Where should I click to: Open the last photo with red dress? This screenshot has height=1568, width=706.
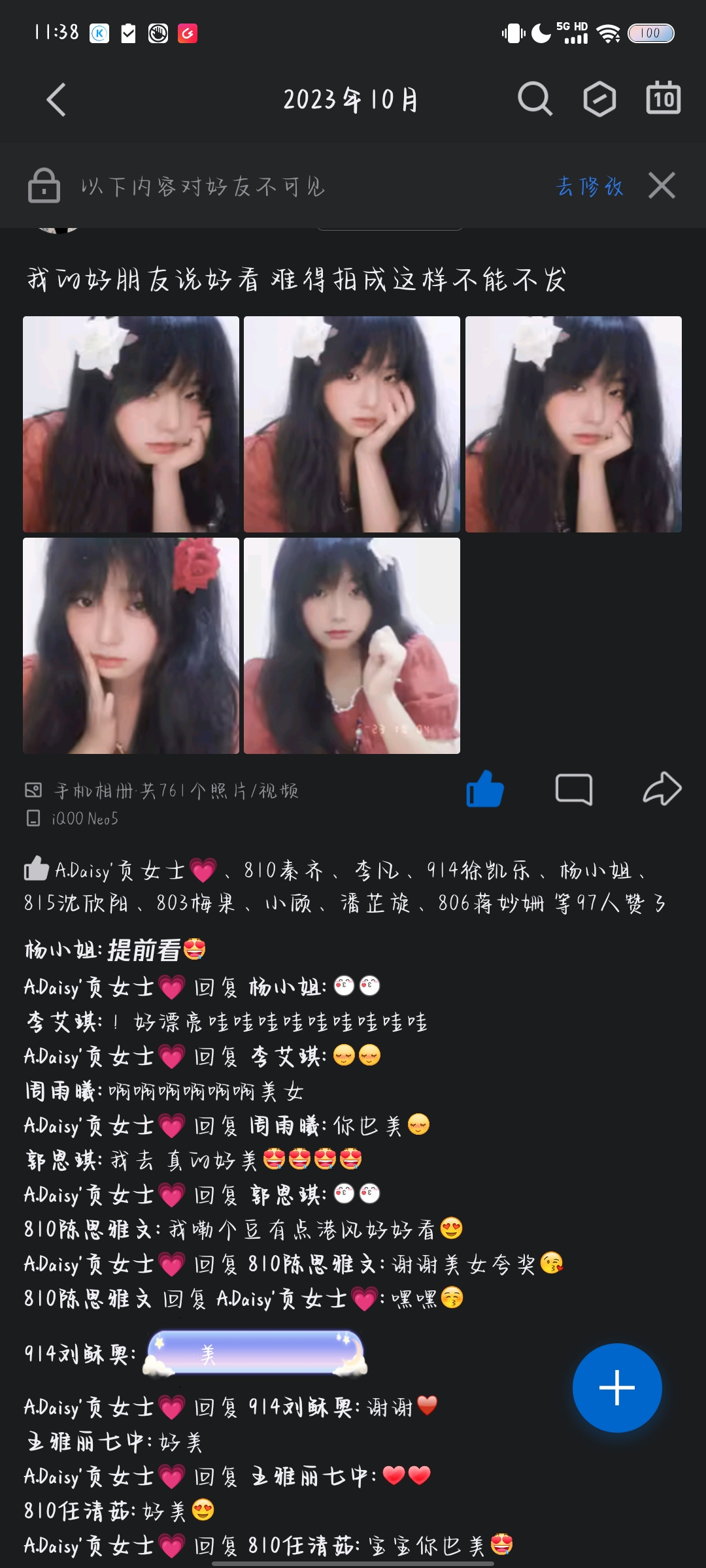pos(352,645)
